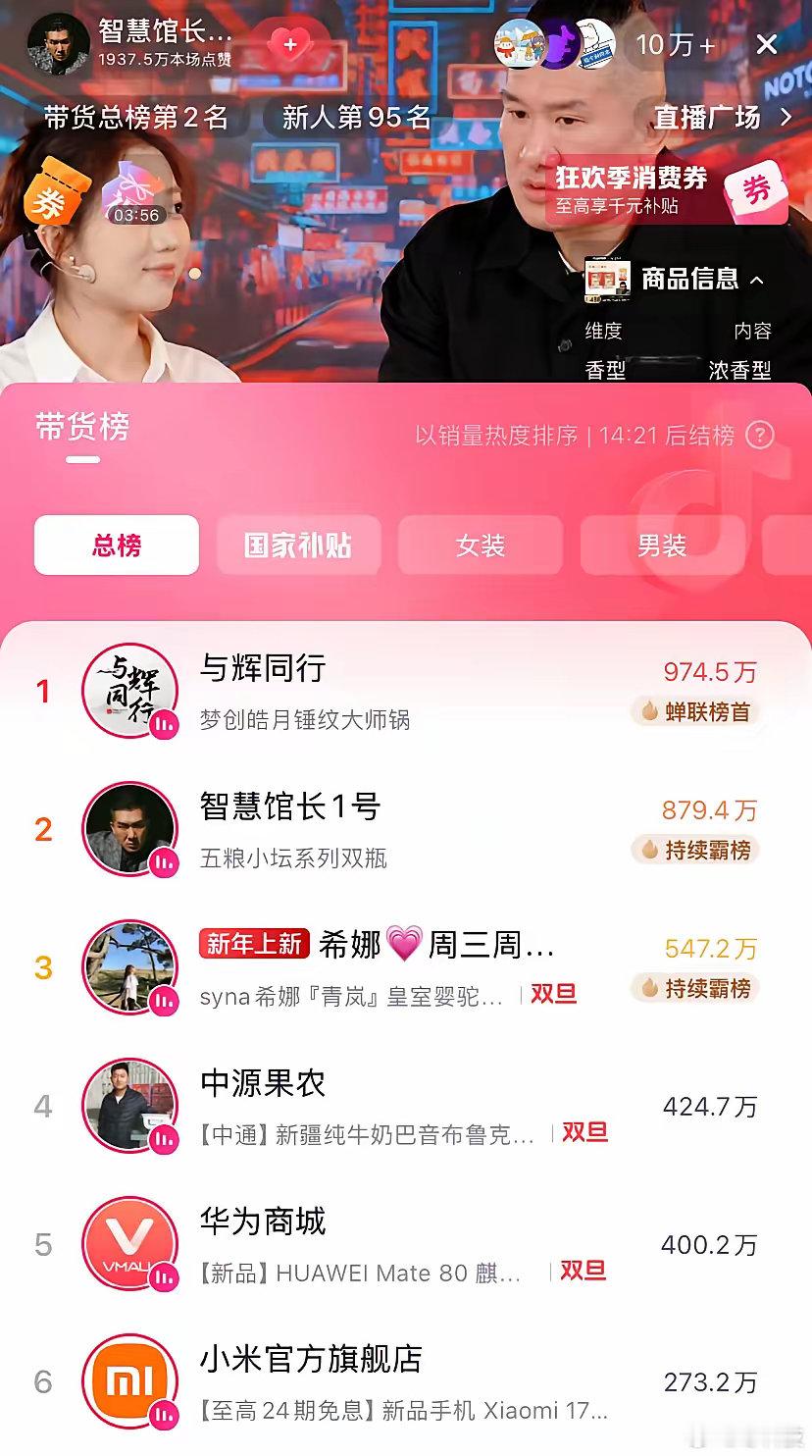The height and width of the screenshot is (1456, 812).
Task: Switch to the 国家补贴 tab
Action: [298, 546]
